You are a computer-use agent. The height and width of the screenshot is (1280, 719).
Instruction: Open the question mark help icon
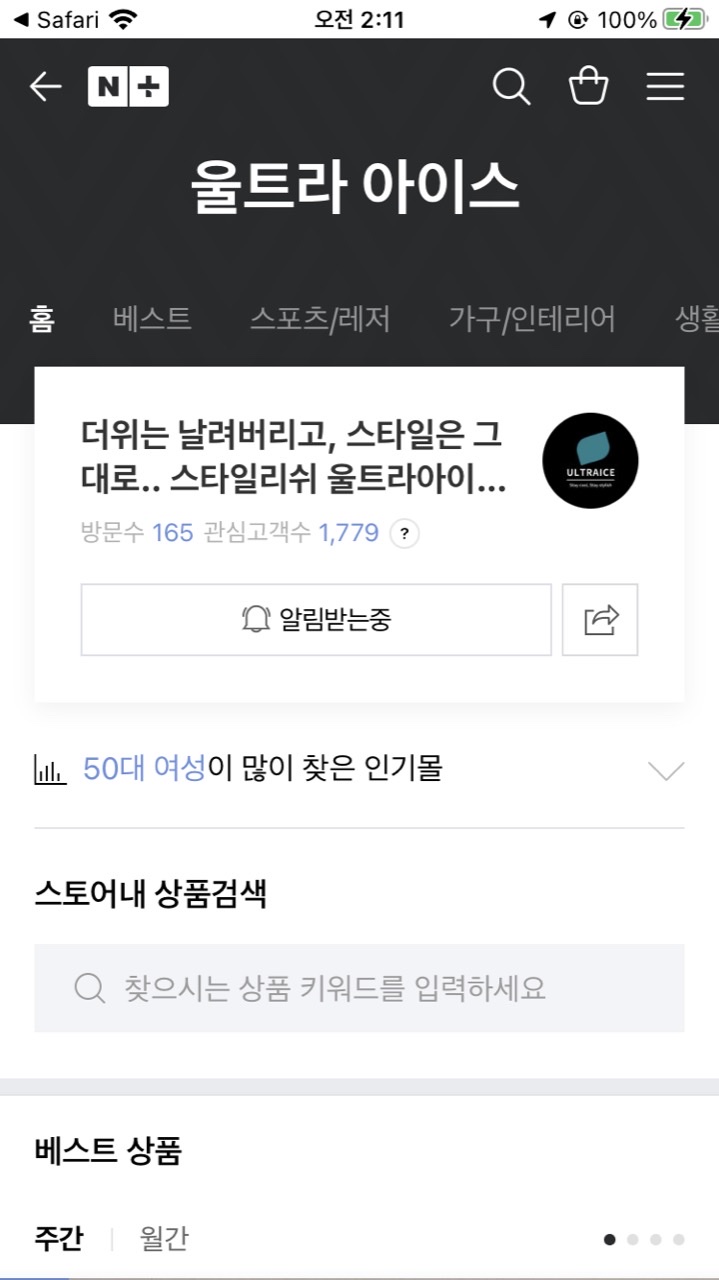tap(404, 533)
